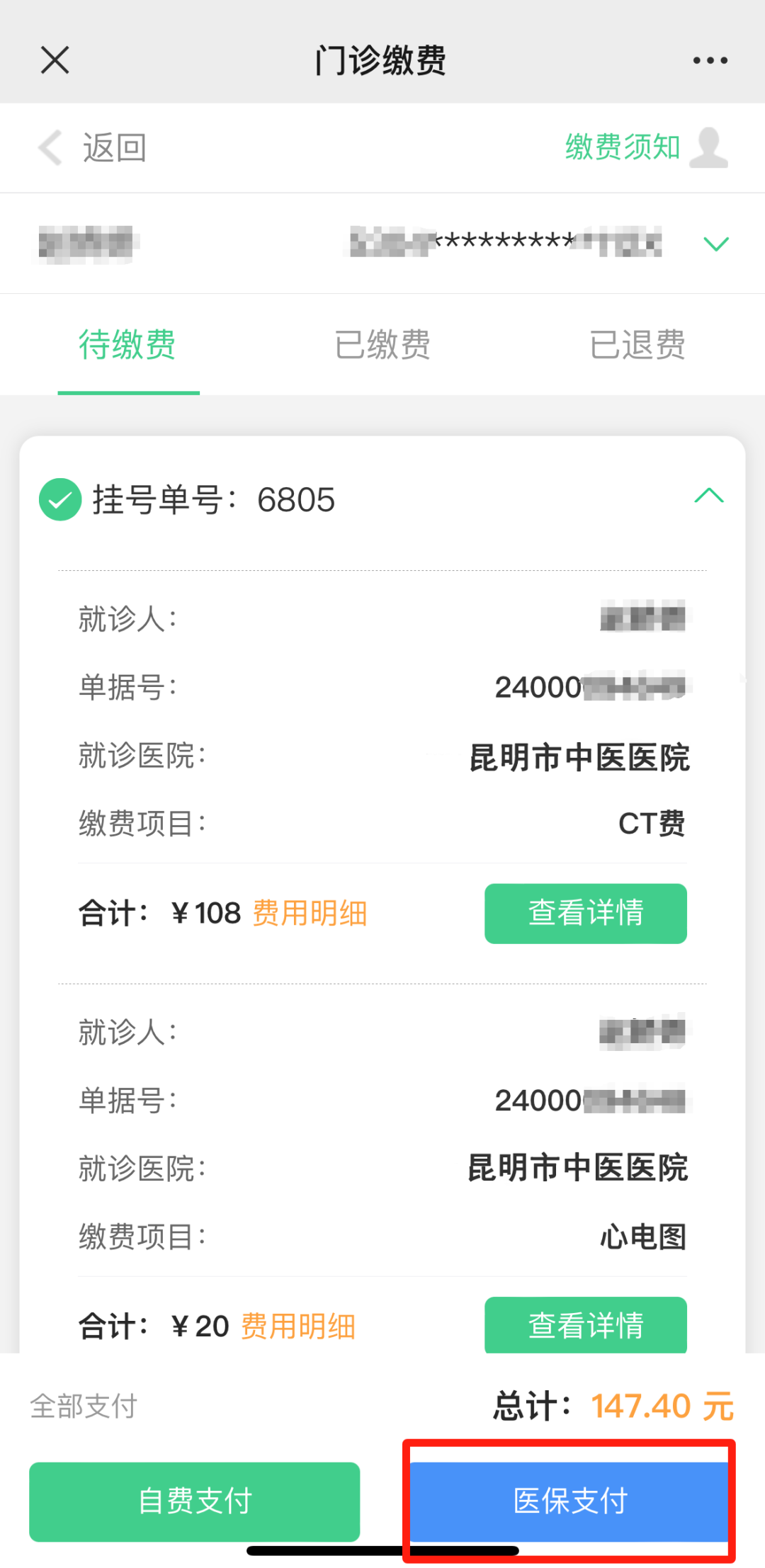Expand the patient selector dropdown chevron
The image size is (765, 1568).
point(715,243)
